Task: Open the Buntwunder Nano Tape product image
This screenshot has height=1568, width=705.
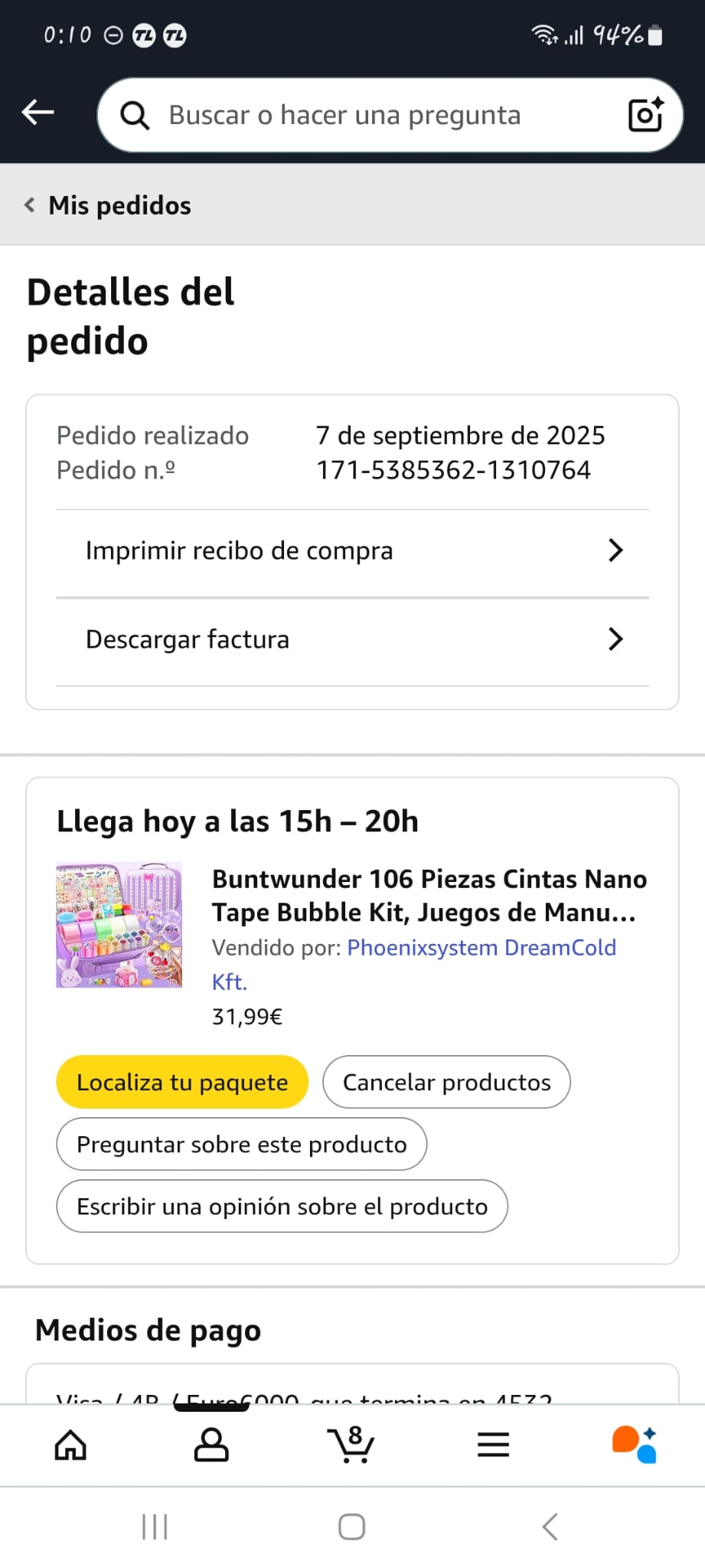Action: click(119, 925)
